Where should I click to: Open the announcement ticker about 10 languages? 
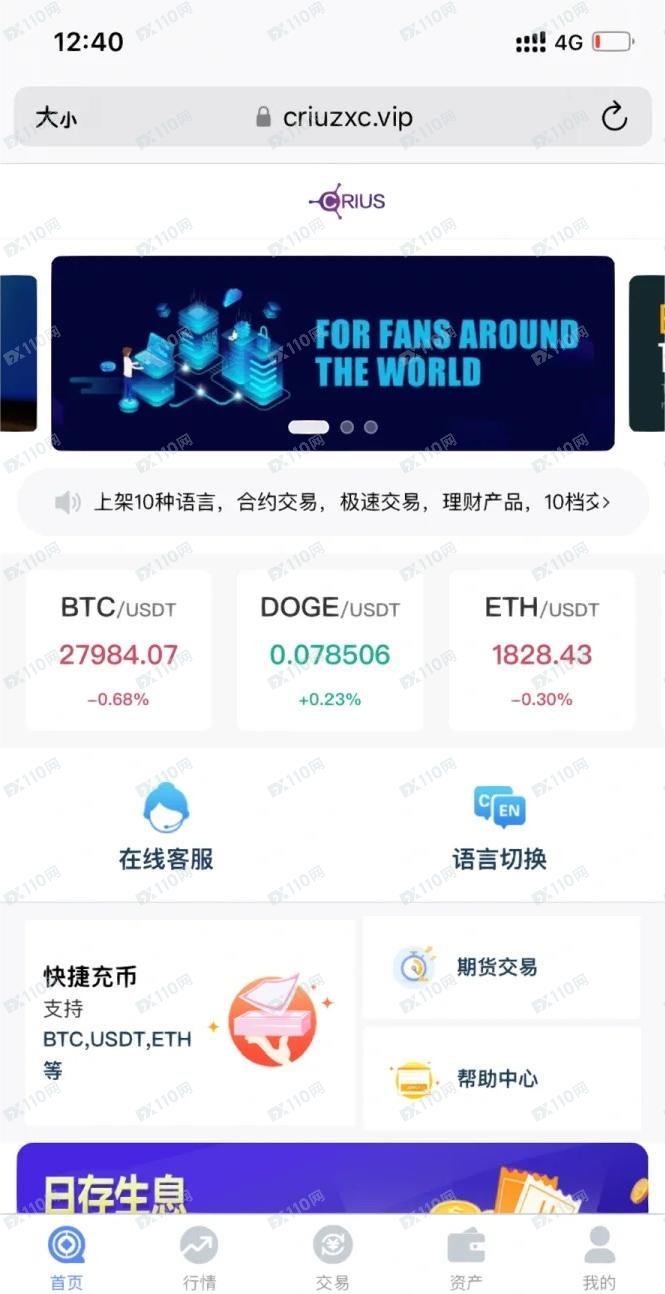point(333,502)
